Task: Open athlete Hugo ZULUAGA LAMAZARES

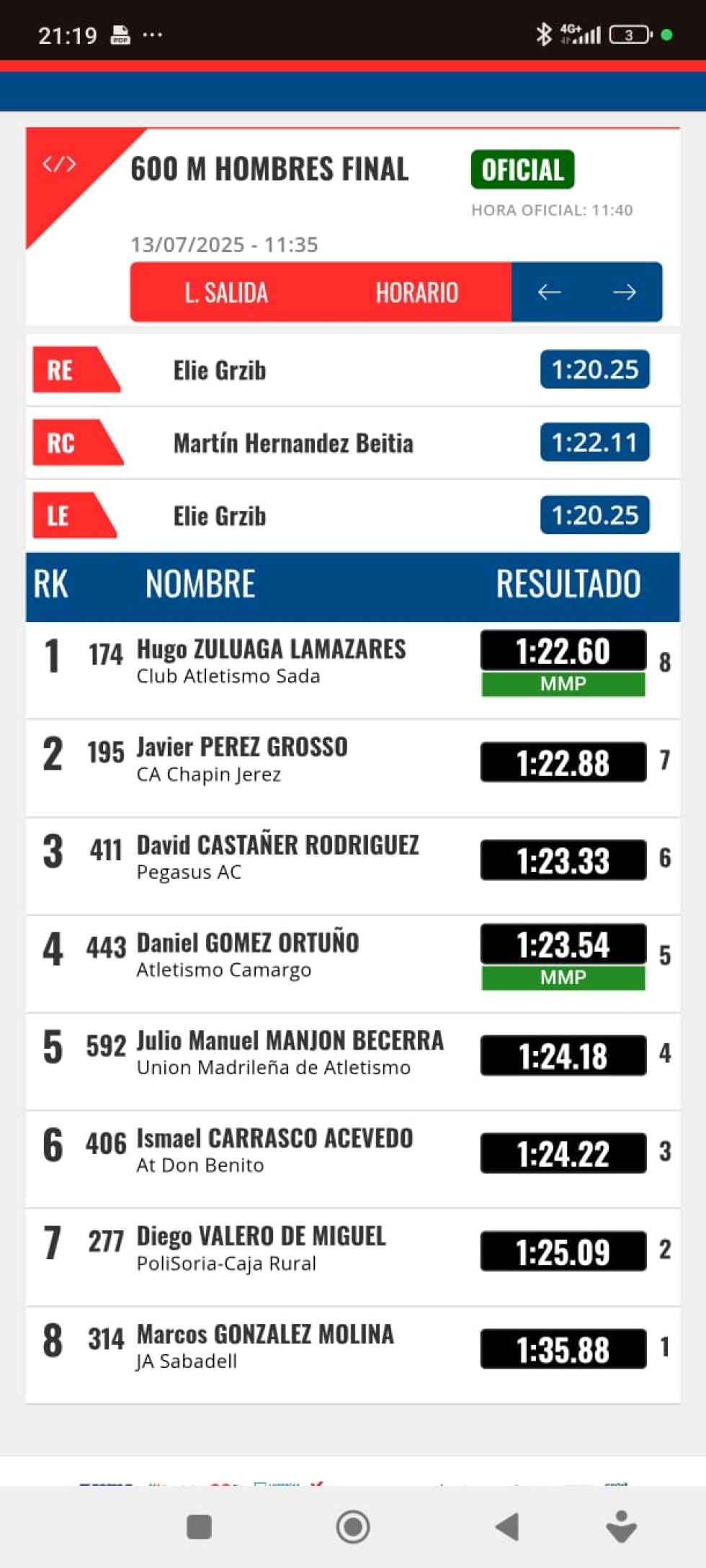Action: tap(271, 649)
